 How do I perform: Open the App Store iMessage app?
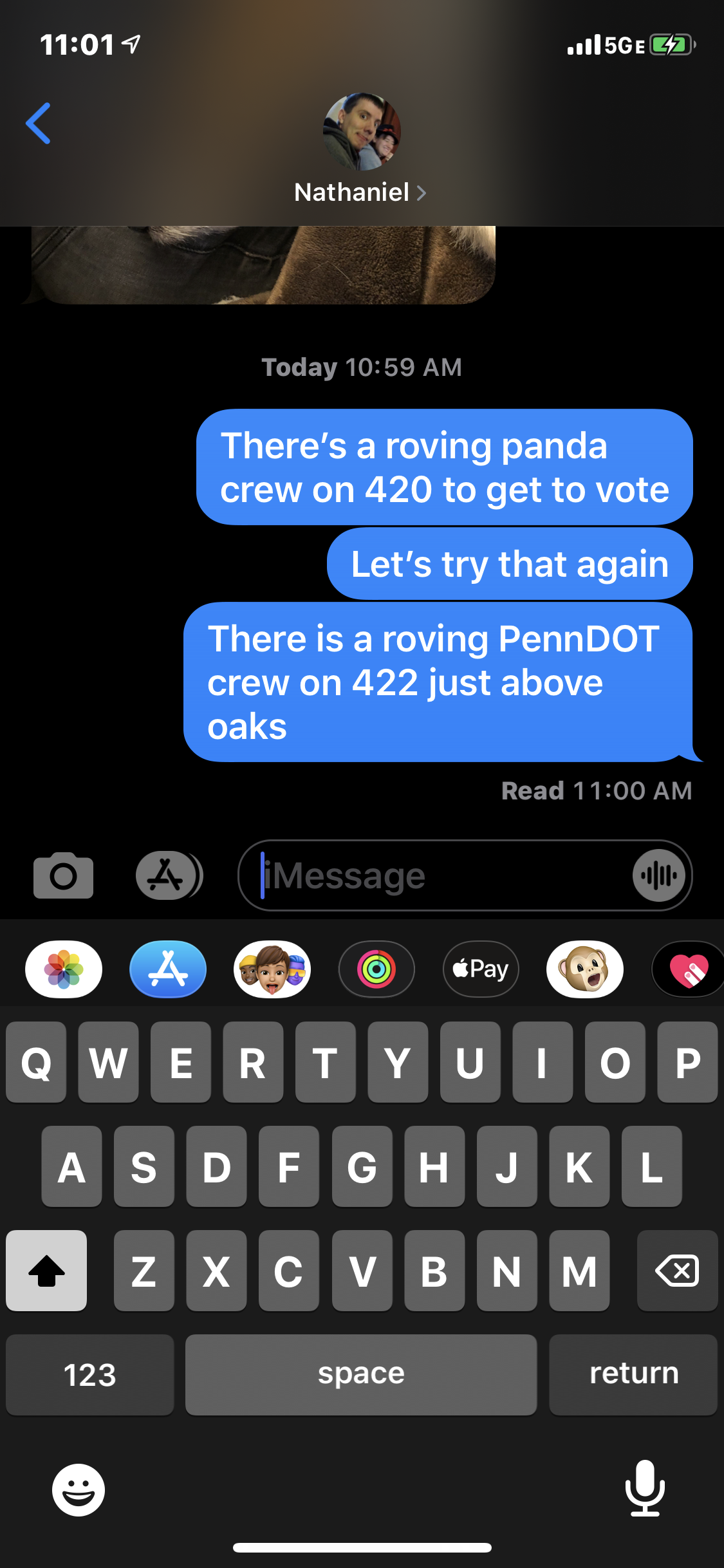168,969
